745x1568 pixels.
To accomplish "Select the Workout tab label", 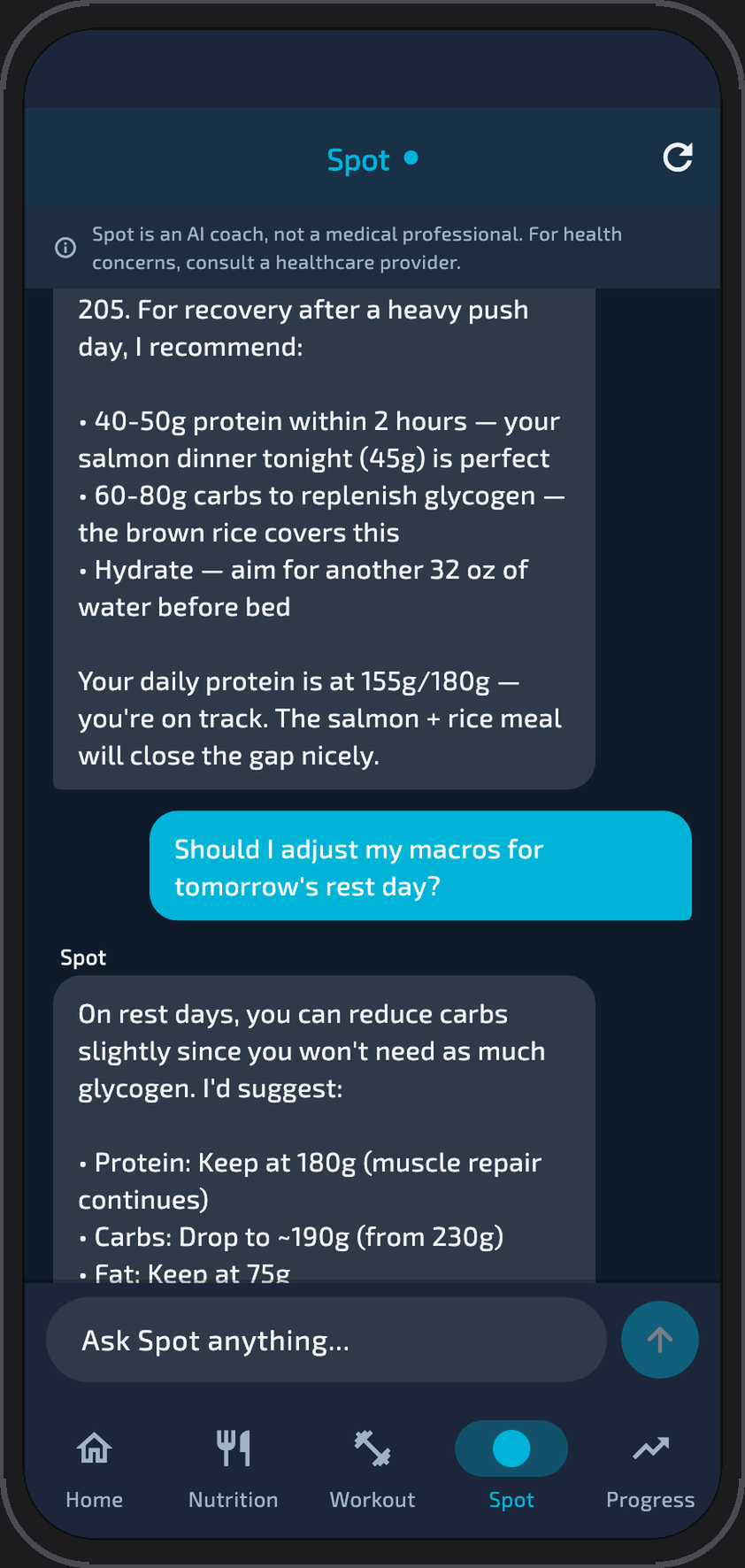I will (372, 1500).
